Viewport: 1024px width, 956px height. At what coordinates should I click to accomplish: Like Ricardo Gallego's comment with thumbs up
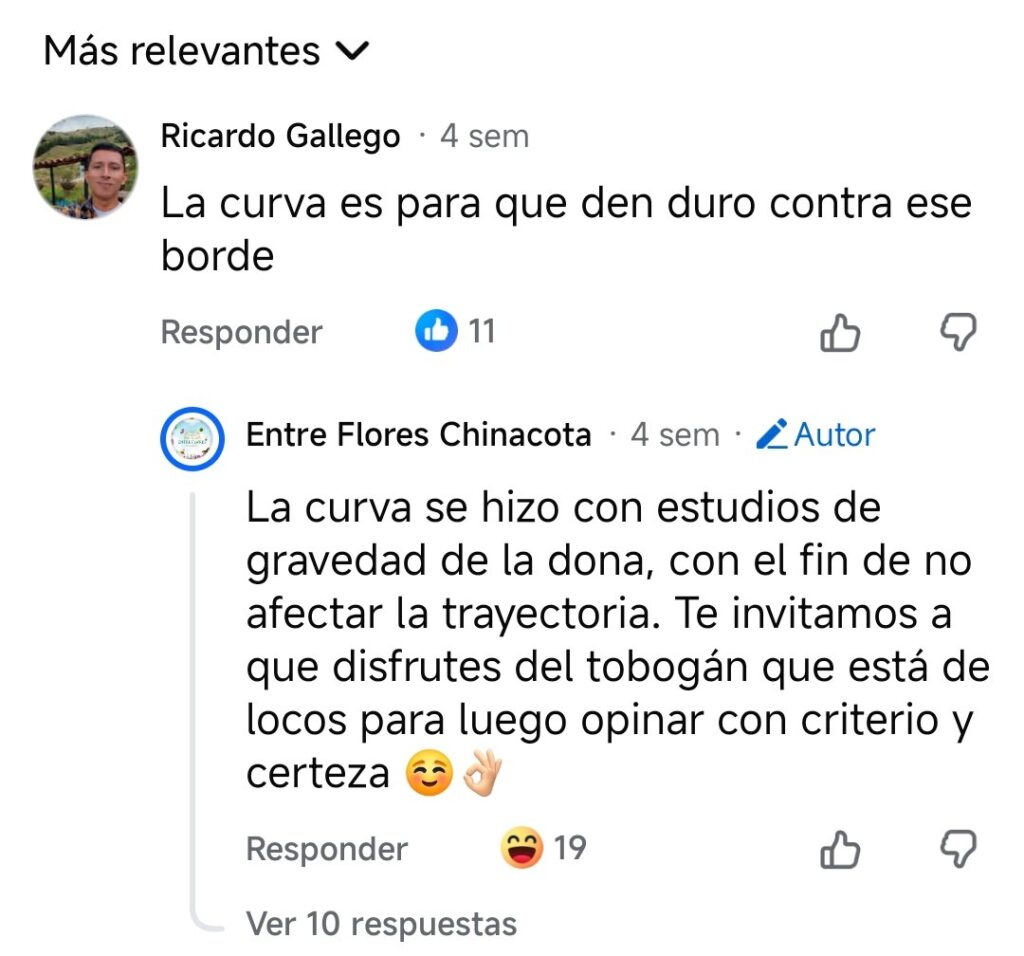[840, 334]
